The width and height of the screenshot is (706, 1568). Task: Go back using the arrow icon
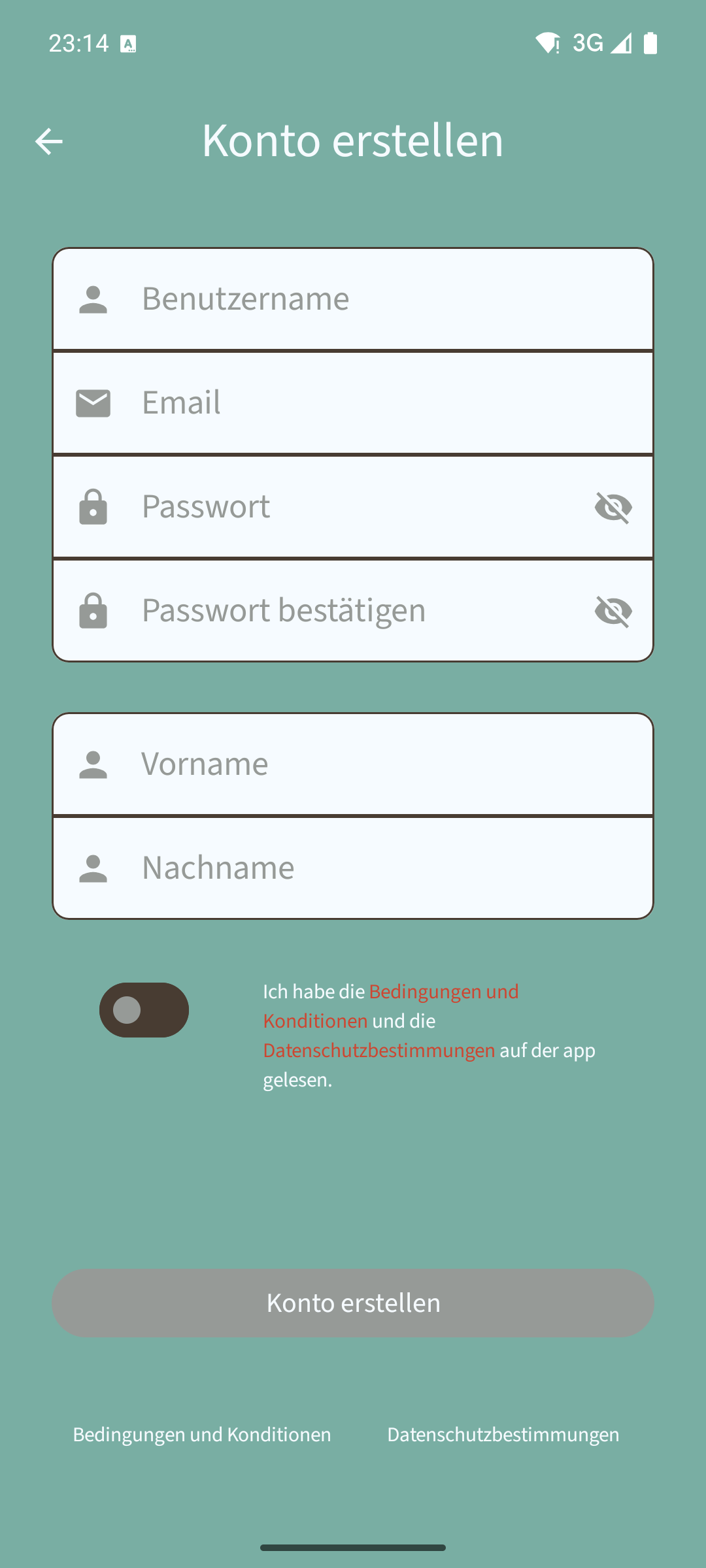pyautogui.click(x=49, y=141)
